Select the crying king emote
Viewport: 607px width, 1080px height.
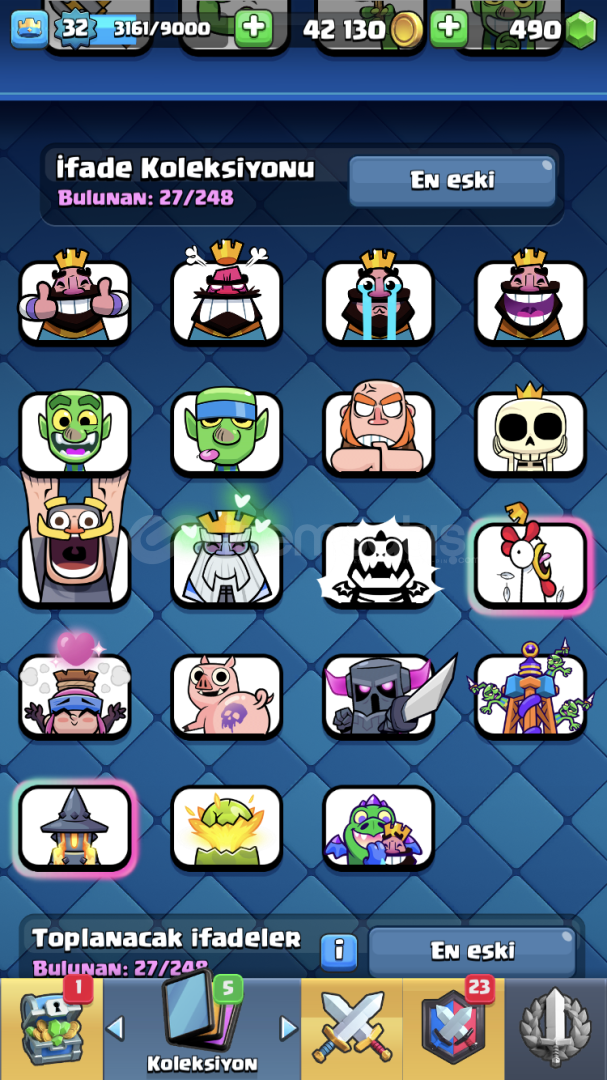pyautogui.click(x=378, y=299)
